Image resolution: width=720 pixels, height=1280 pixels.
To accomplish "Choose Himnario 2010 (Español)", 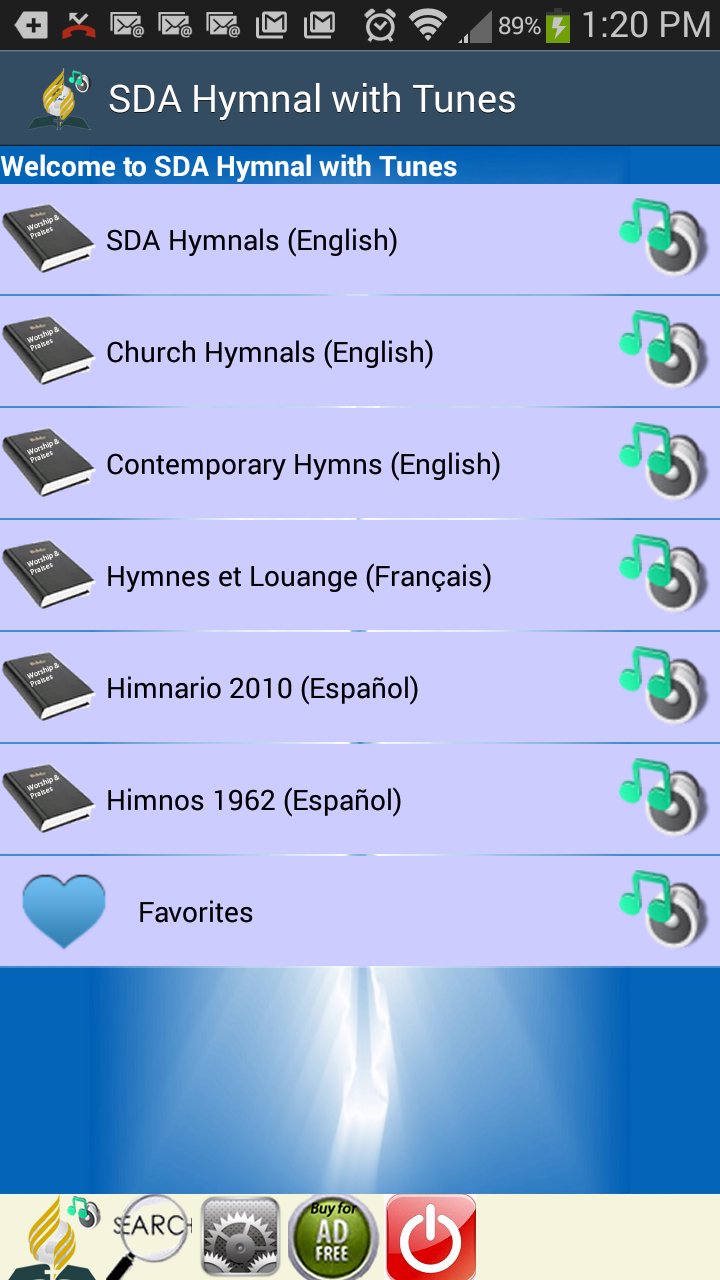I will (x=262, y=689).
